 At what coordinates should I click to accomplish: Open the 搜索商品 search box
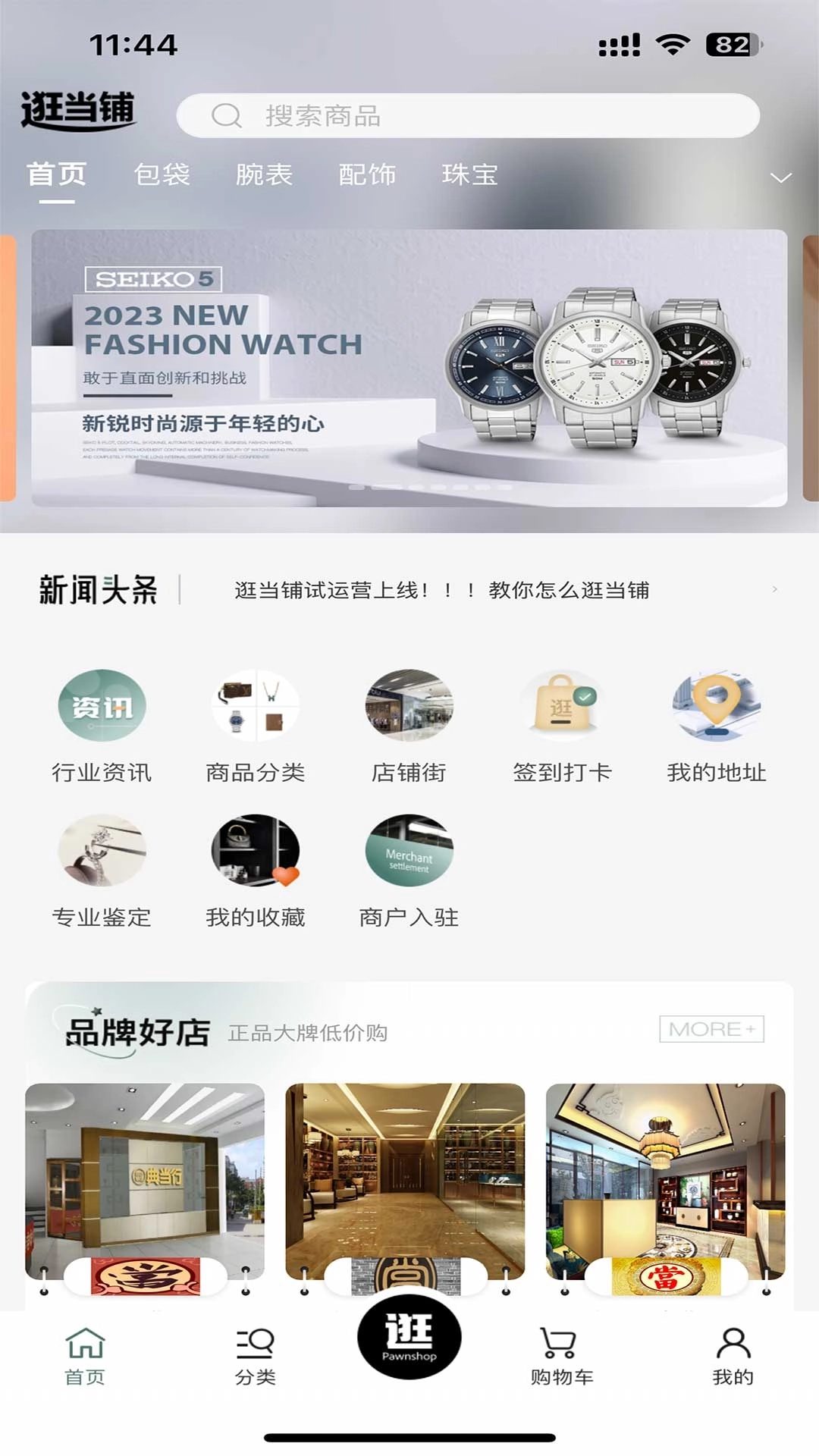pos(468,116)
